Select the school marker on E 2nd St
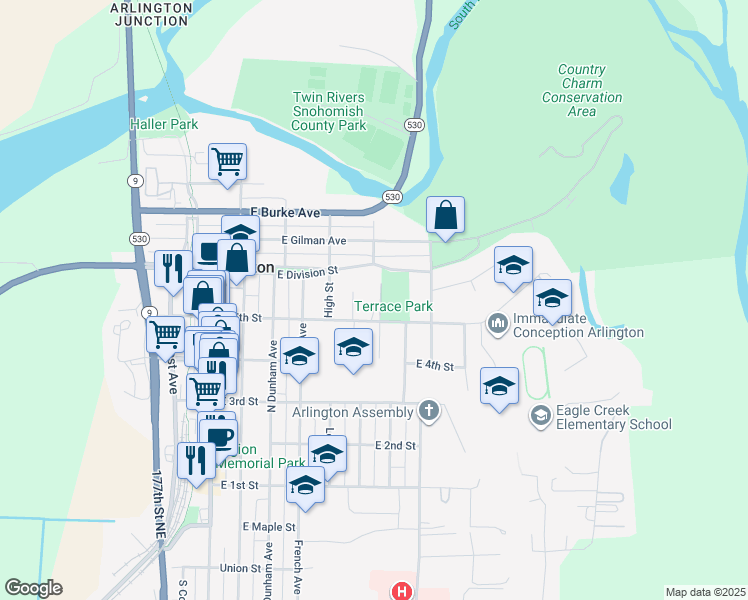The height and width of the screenshot is (600, 748). pos(327,453)
